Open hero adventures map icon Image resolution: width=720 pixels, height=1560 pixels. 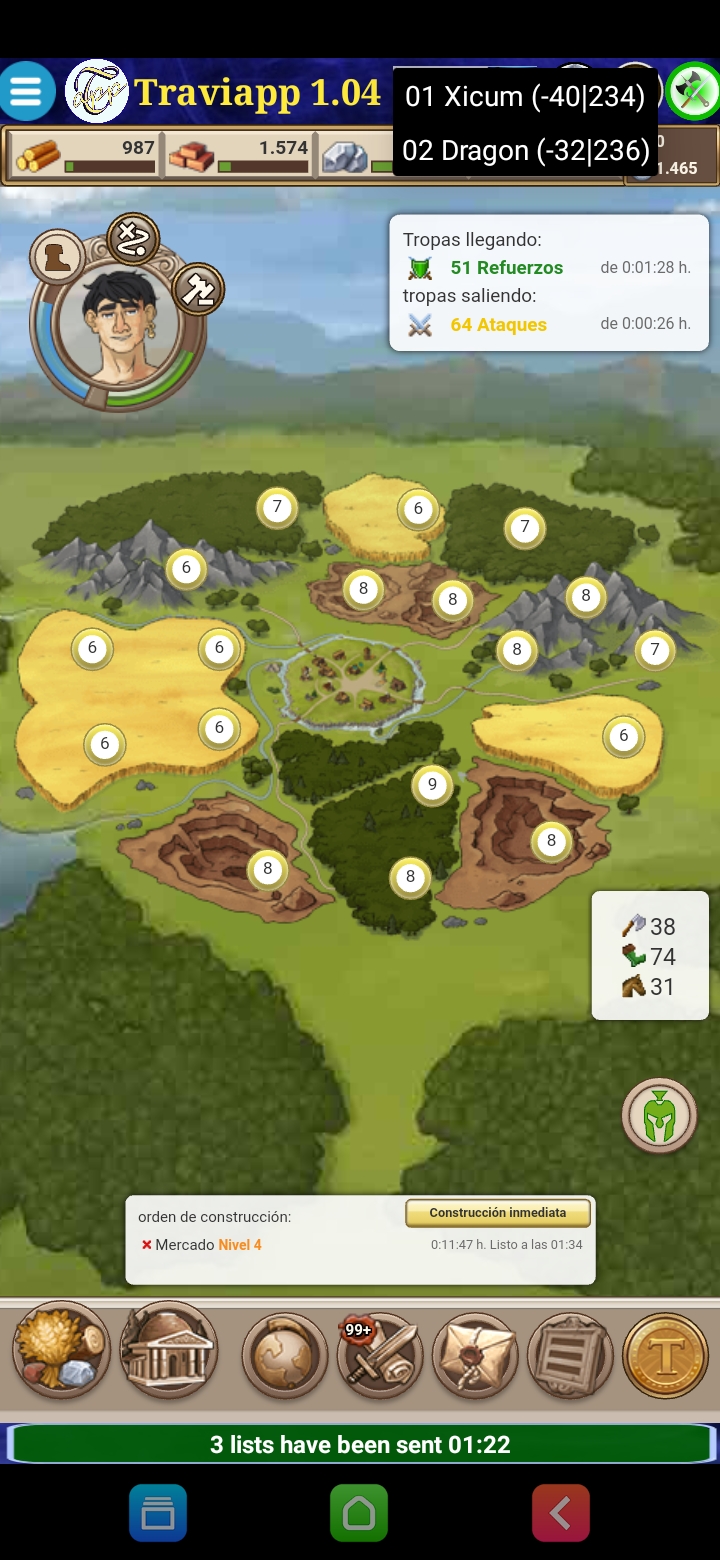pyautogui.click(x=133, y=238)
